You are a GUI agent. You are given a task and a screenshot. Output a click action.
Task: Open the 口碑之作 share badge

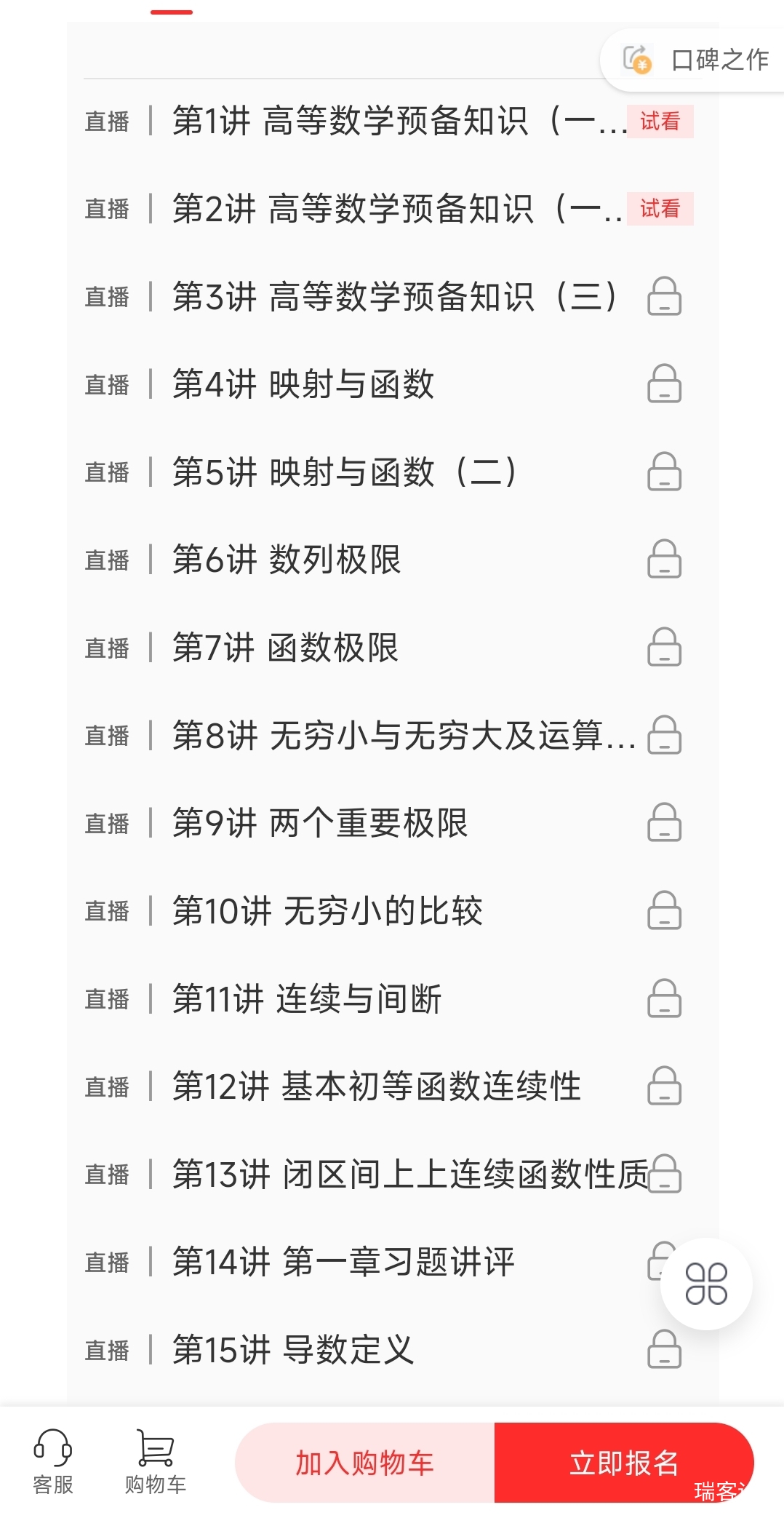click(x=695, y=60)
